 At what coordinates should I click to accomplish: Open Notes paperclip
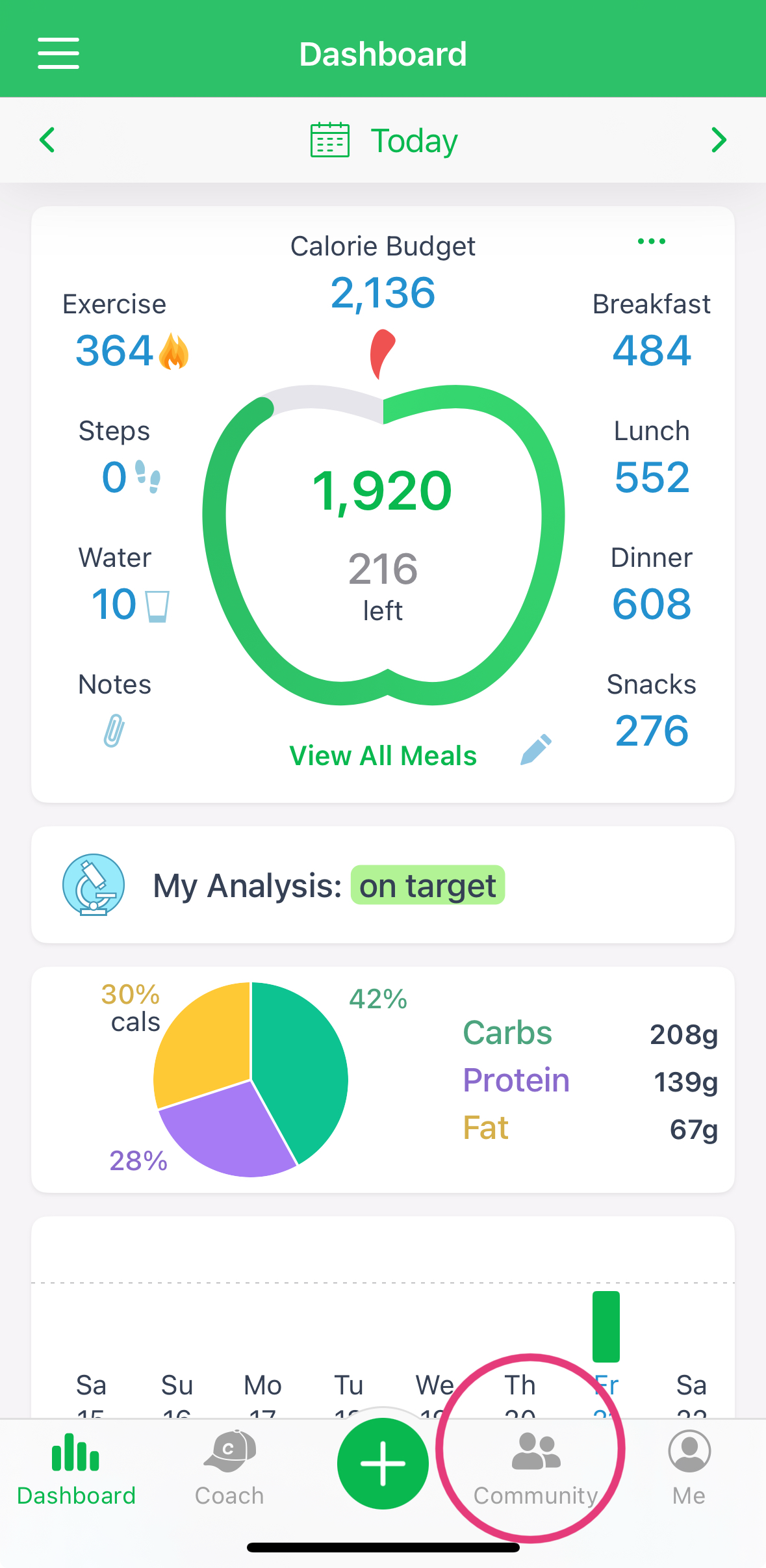(114, 730)
